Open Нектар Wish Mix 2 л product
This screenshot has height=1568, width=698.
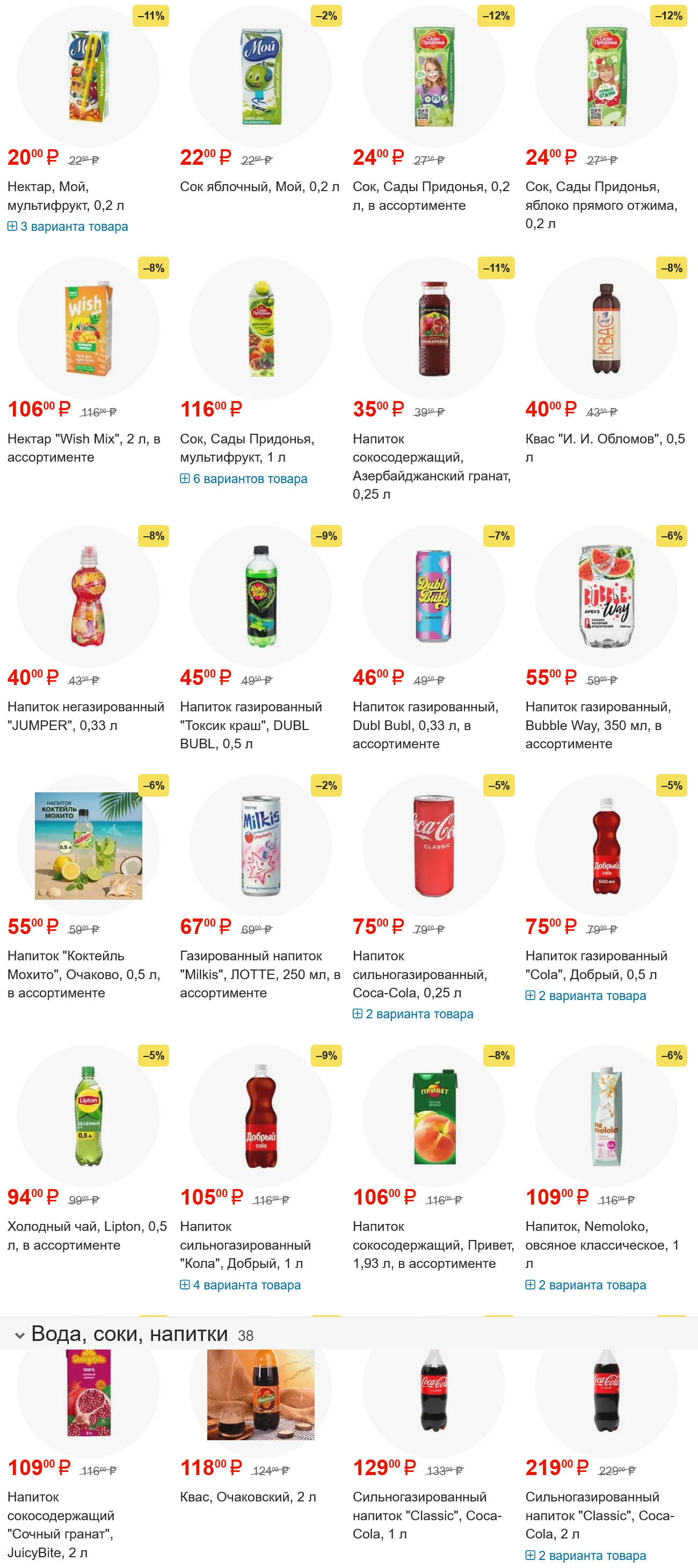[83, 447]
